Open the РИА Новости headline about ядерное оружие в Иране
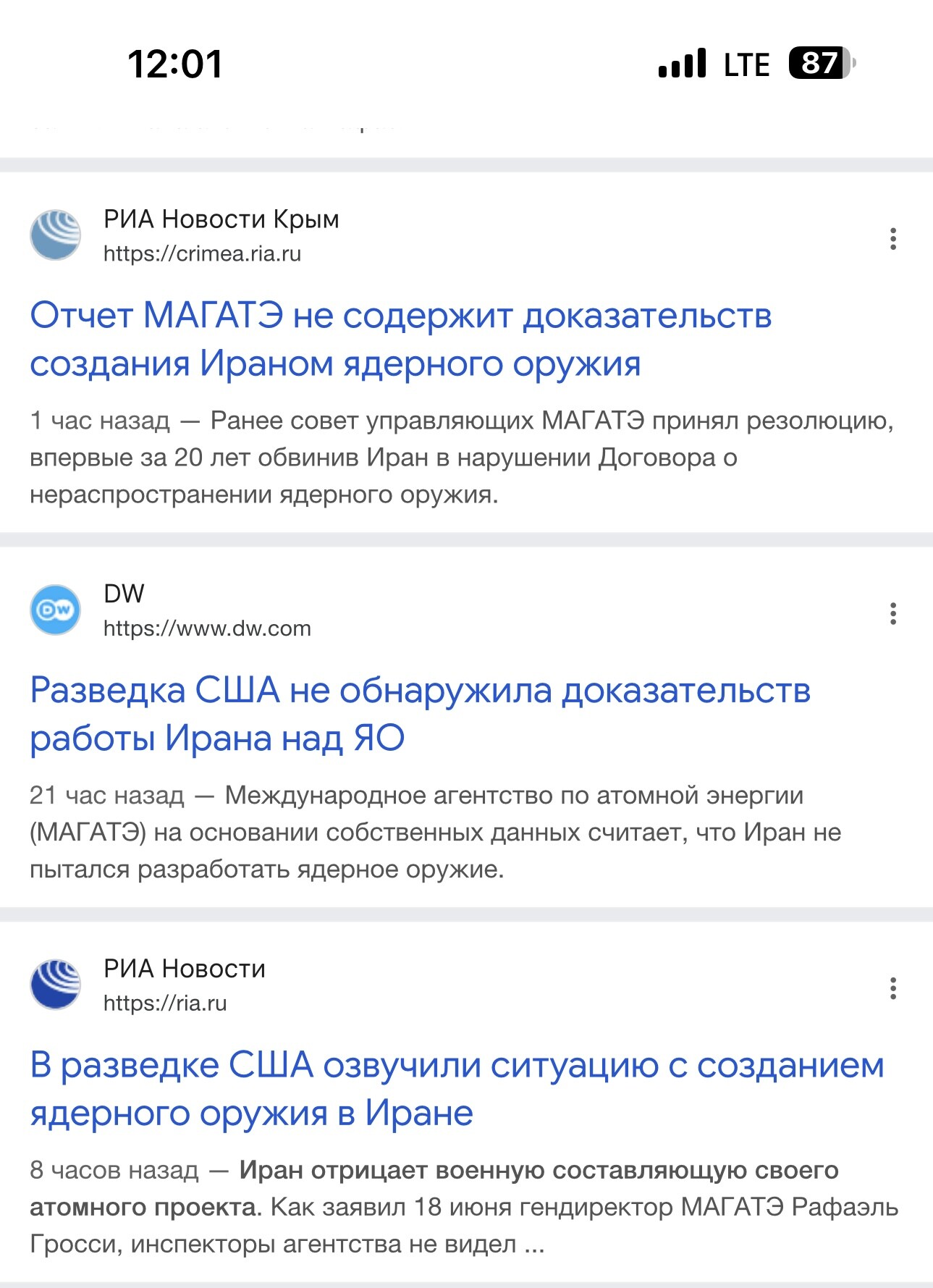 (456, 1088)
